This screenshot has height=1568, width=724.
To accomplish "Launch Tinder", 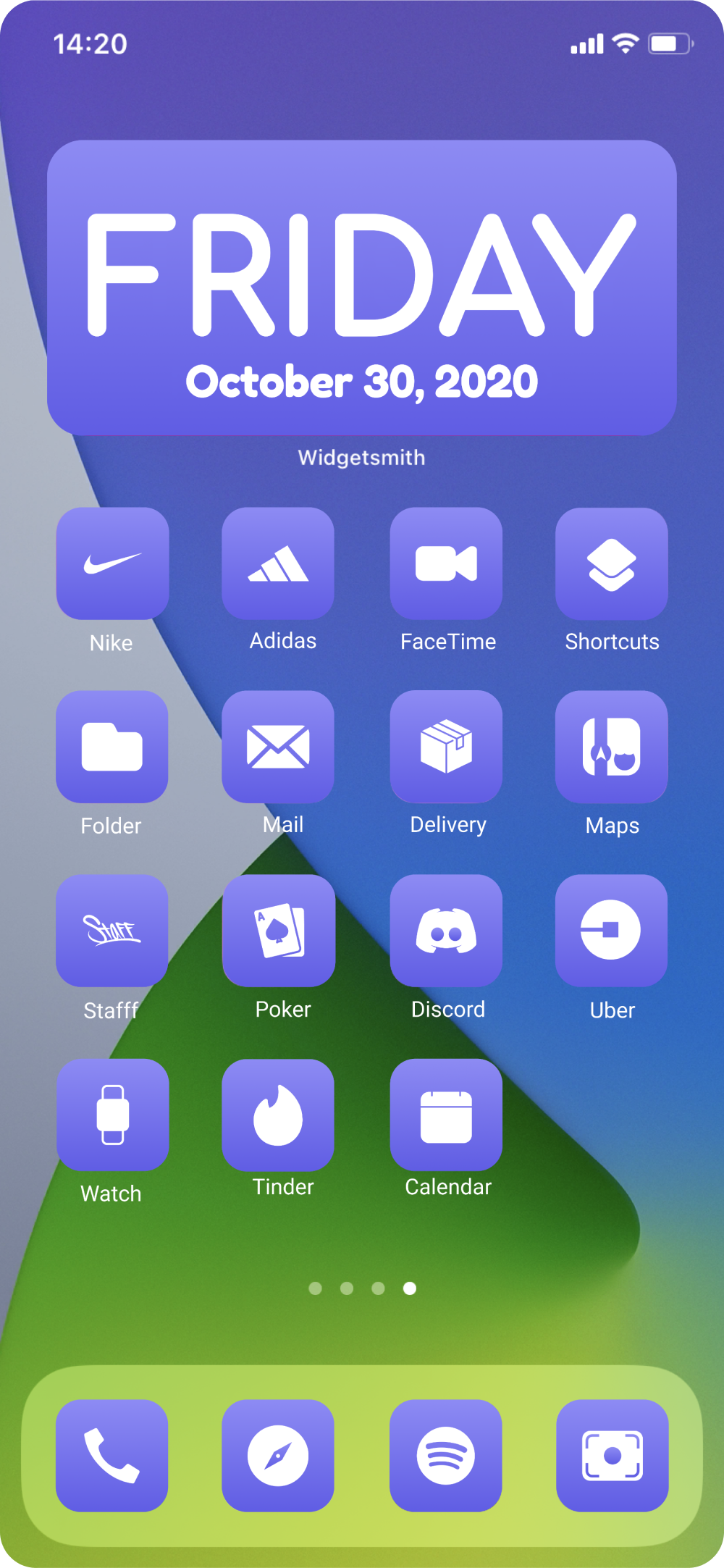I will coord(278,1115).
